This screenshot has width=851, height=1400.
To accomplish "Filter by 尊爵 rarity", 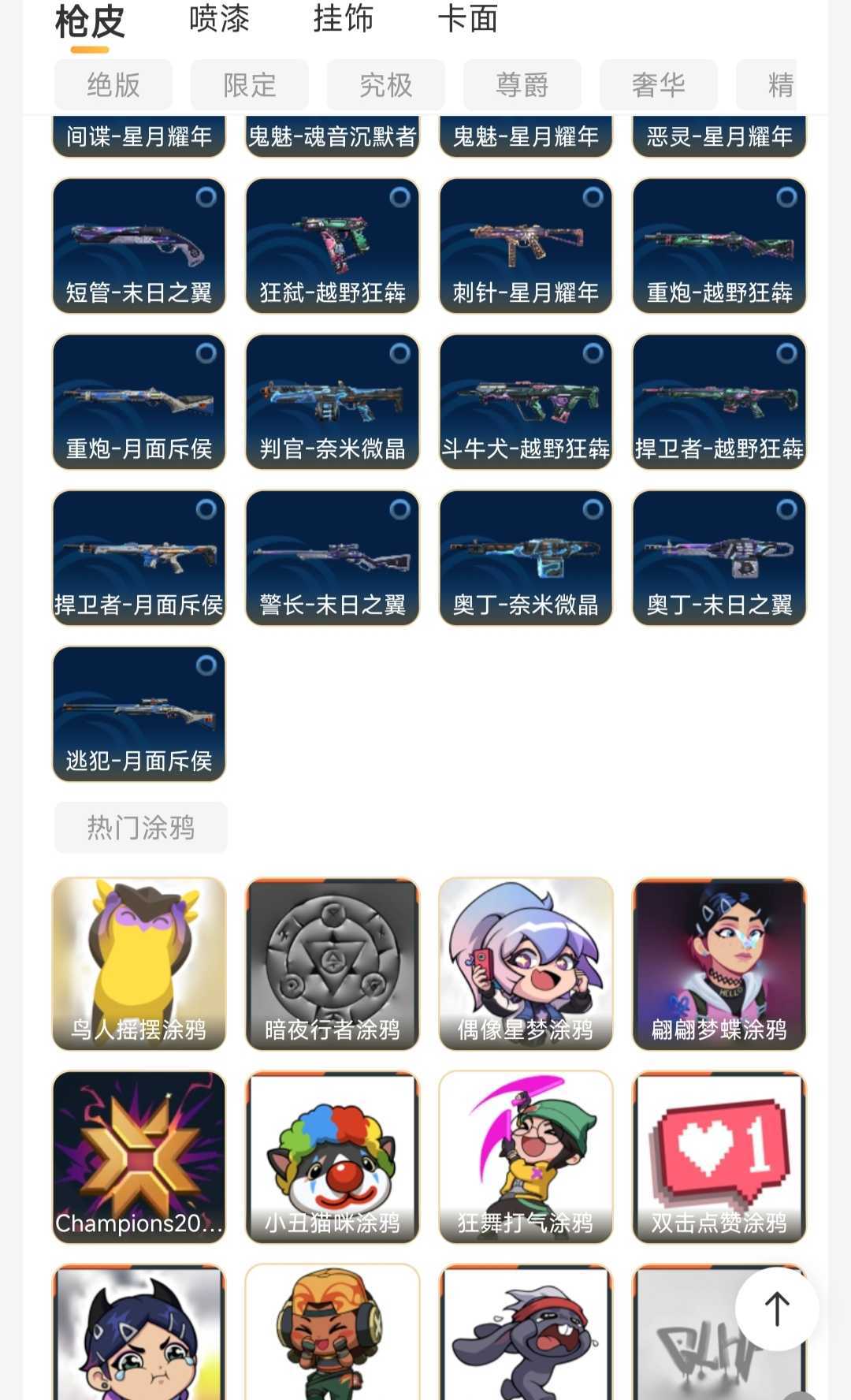I will (522, 84).
